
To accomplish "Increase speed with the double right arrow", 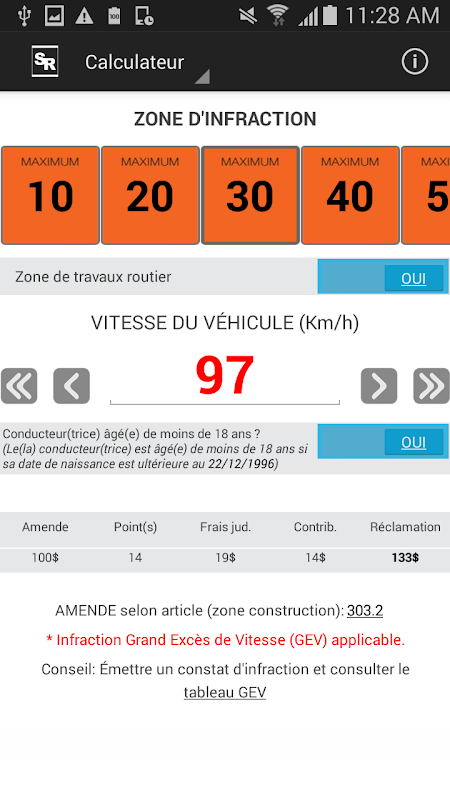I will 431,386.
